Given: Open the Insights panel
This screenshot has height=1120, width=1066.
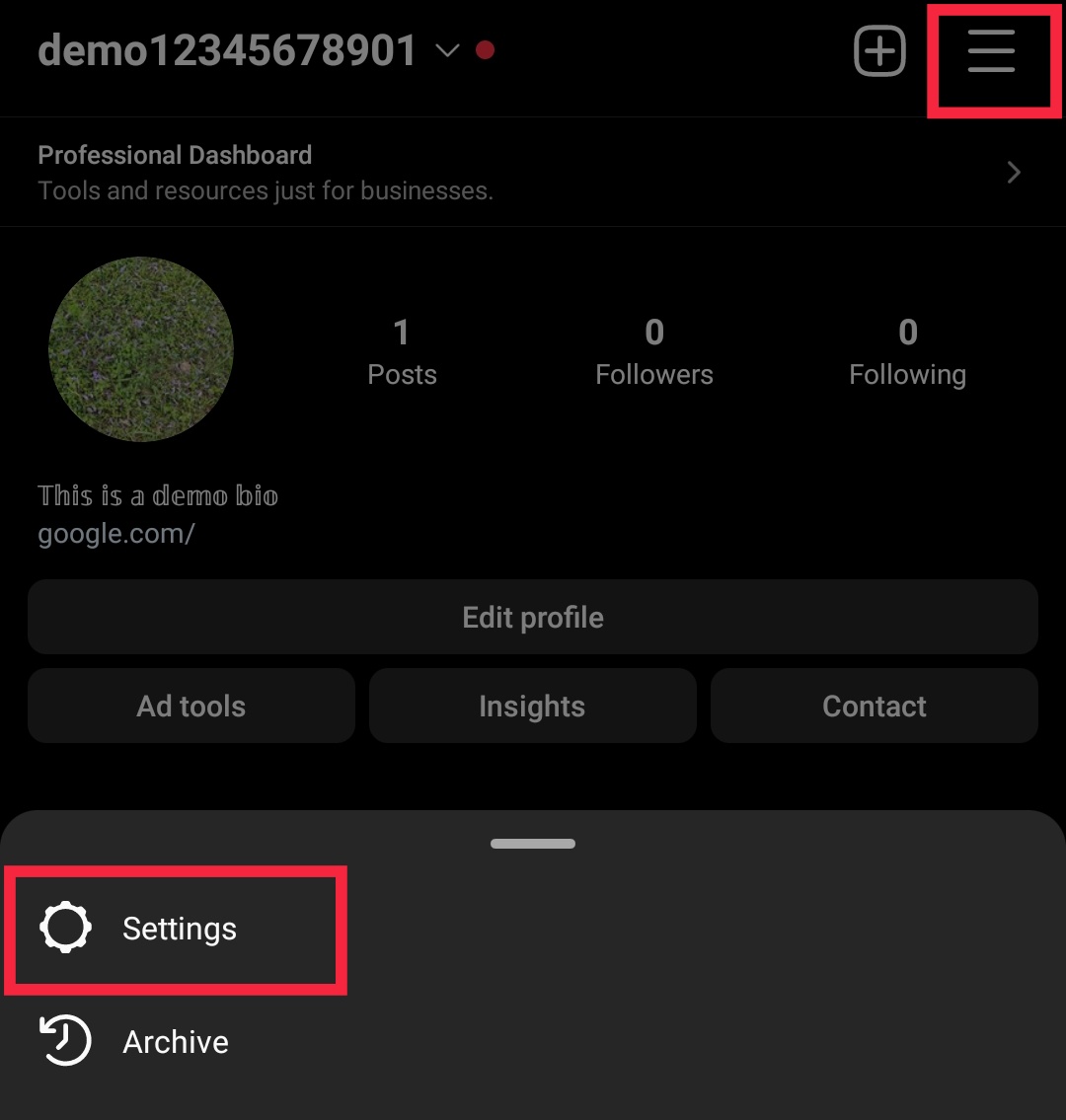Looking at the screenshot, I should pyautogui.click(x=532, y=706).
